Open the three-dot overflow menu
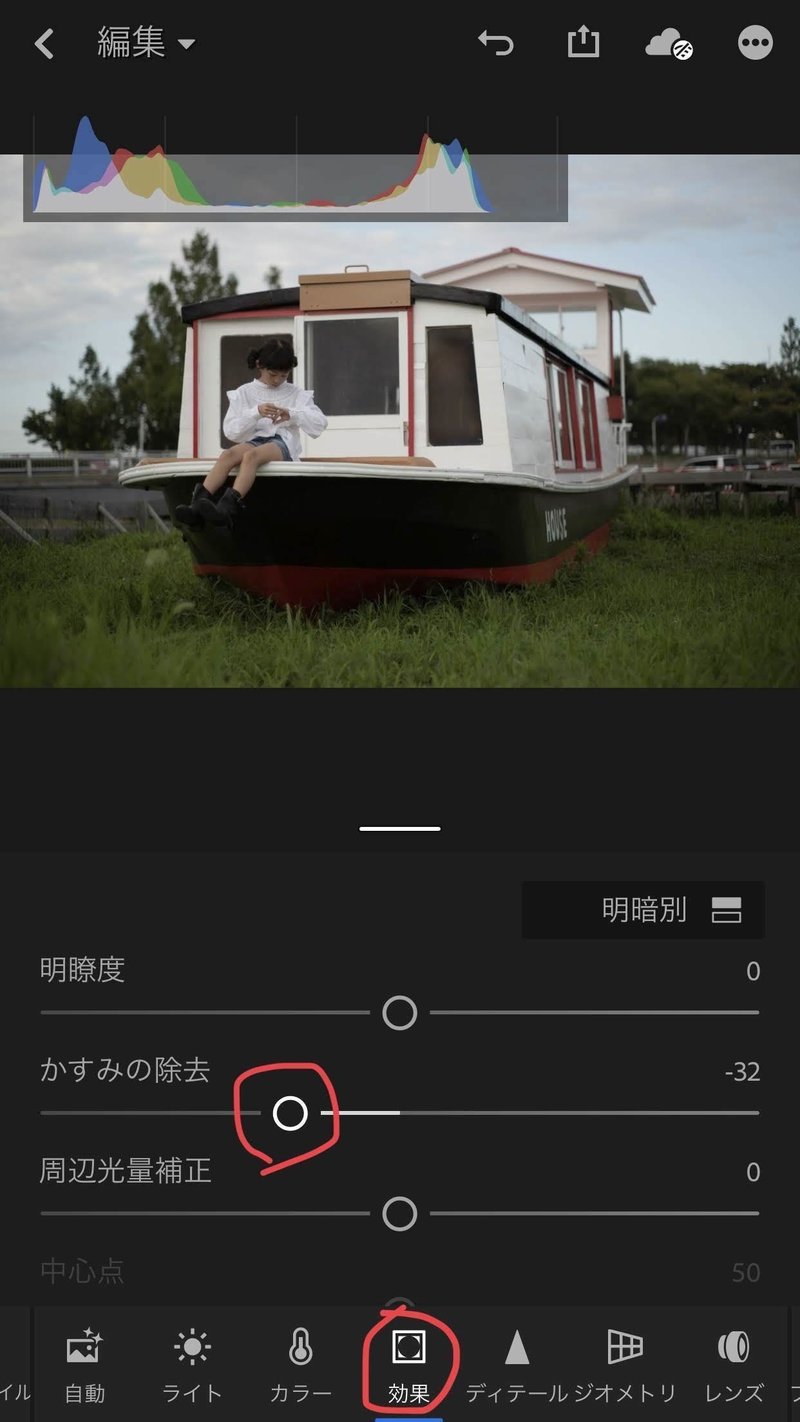The width and height of the screenshot is (800, 1422). point(755,43)
